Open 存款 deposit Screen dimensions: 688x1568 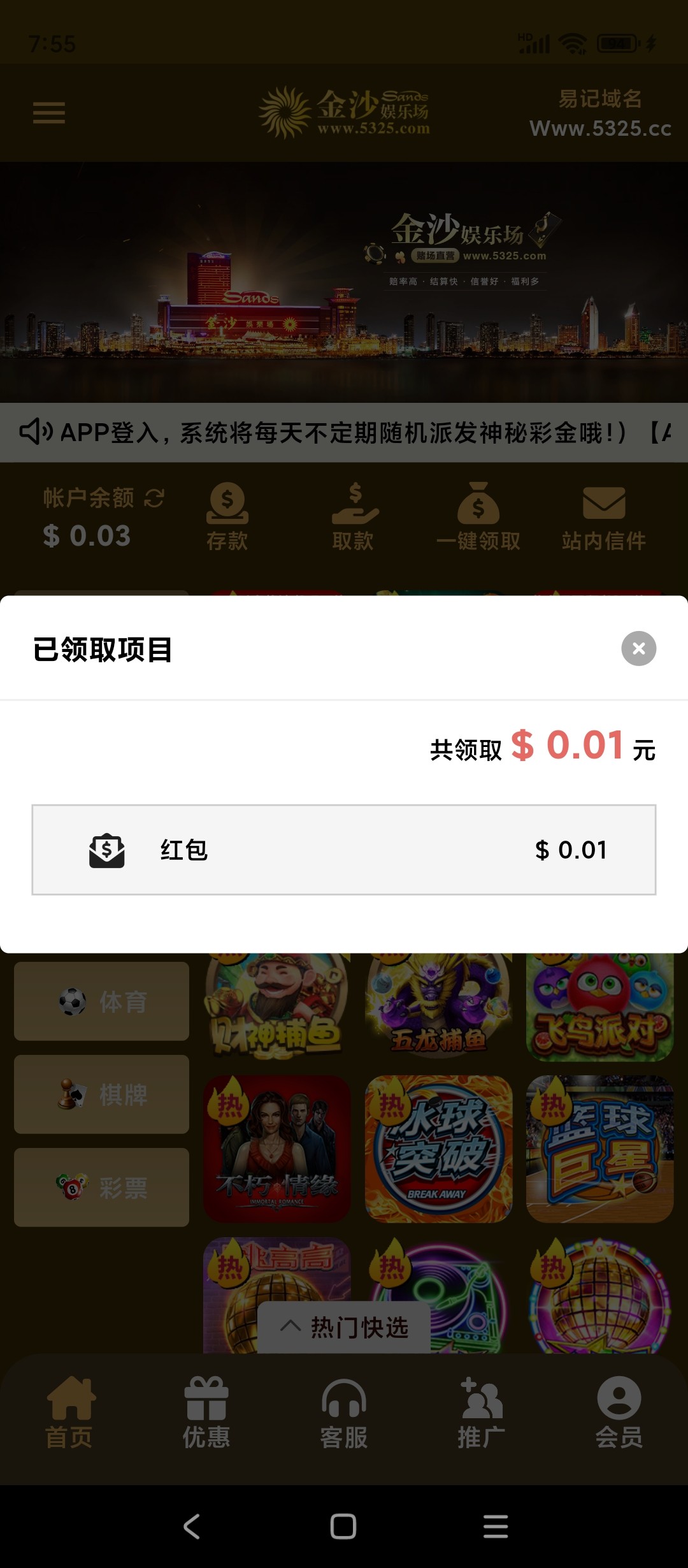click(227, 516)
